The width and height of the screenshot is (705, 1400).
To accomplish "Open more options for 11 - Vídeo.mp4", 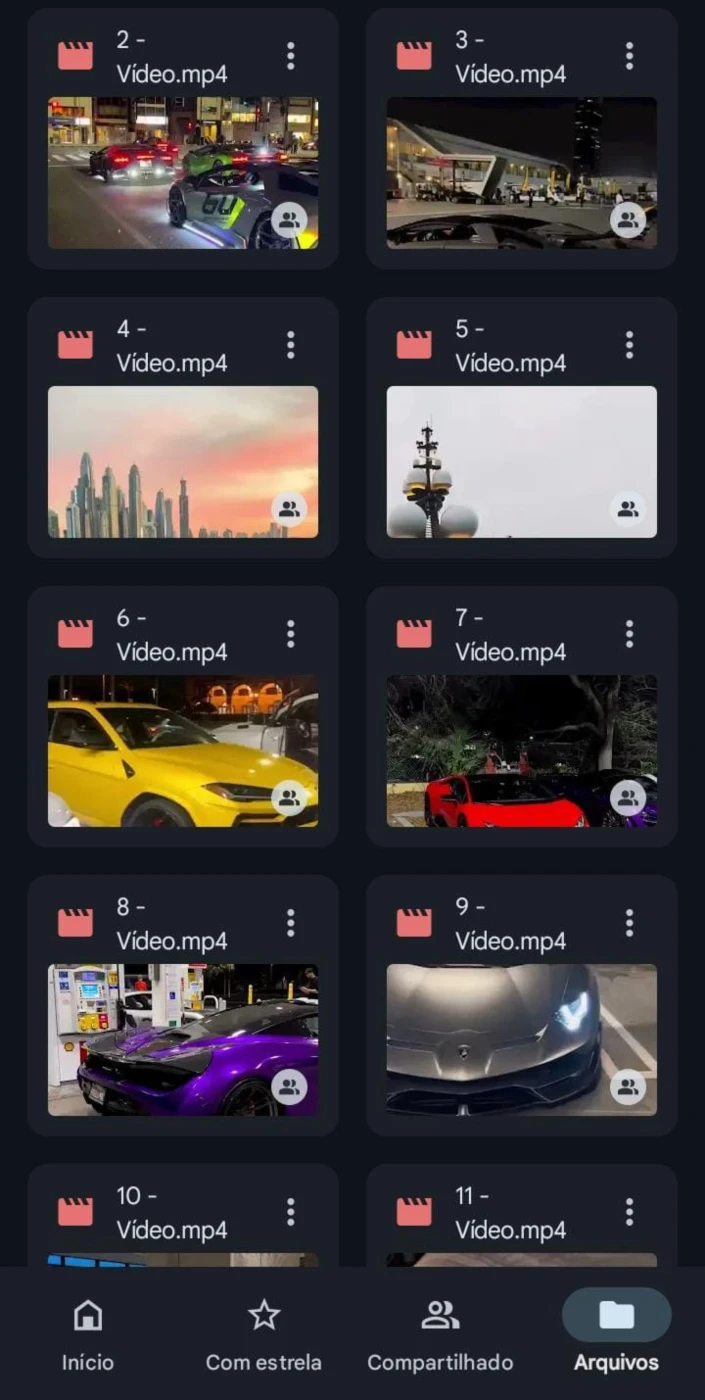I will click(x=629, y=1212).
